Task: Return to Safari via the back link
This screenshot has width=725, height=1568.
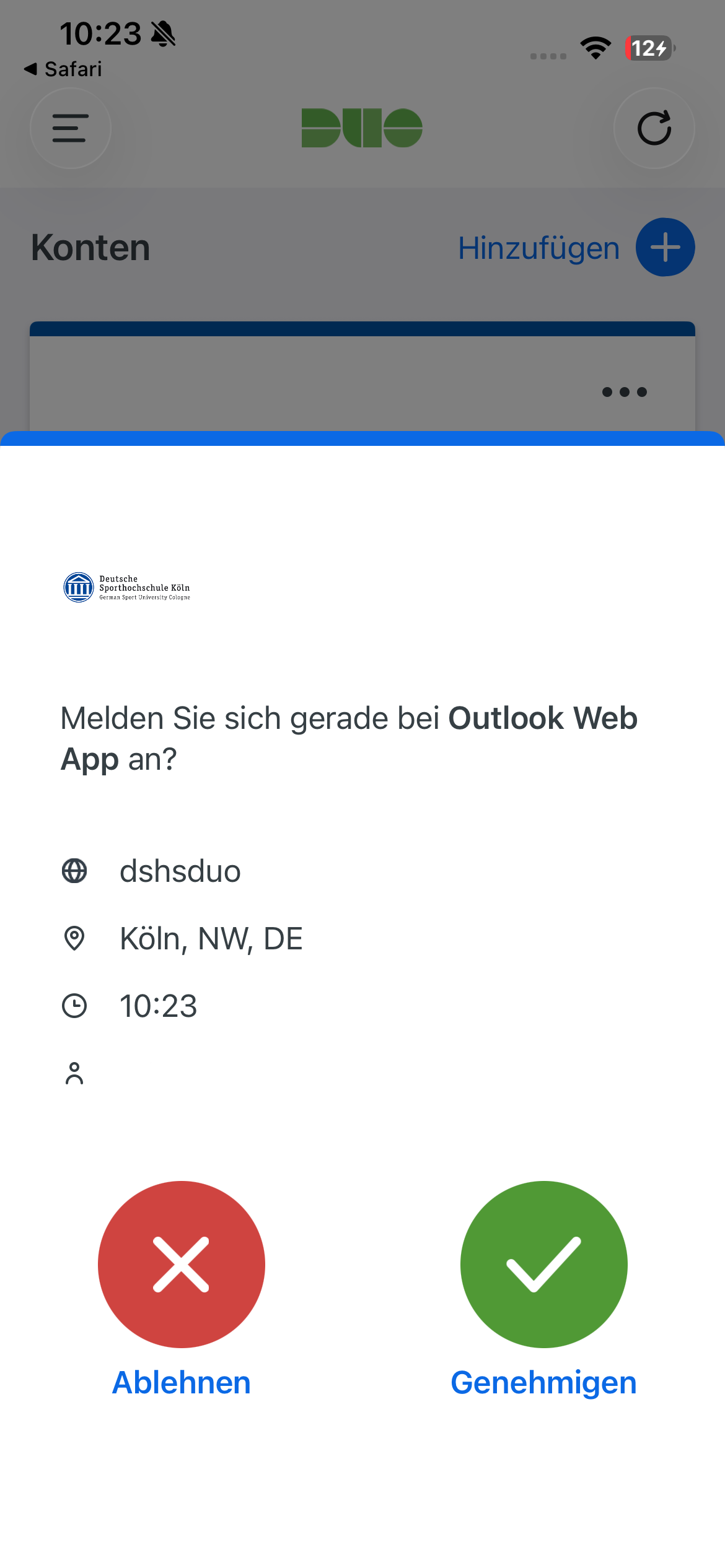Action: tap(63, 69)
